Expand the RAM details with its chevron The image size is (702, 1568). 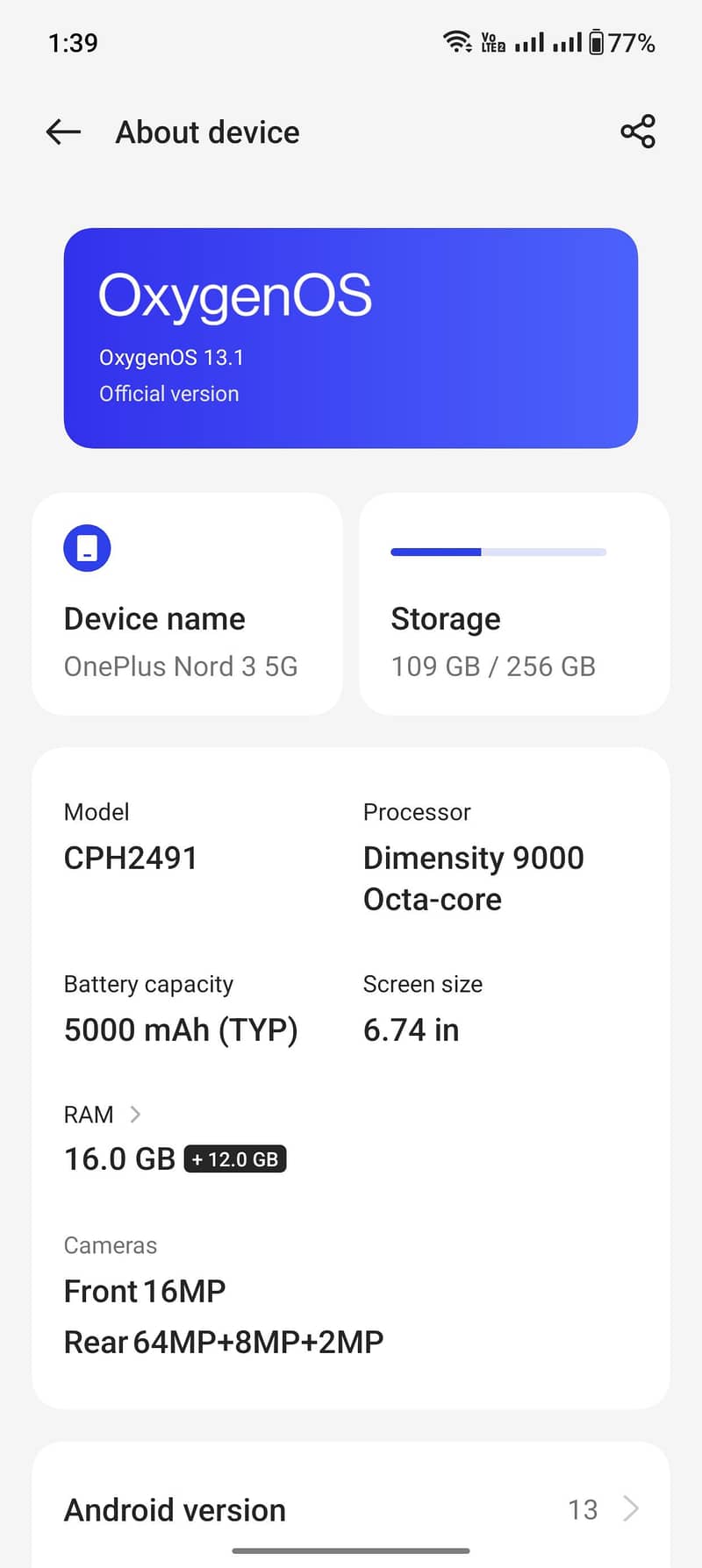click(136, 1114)
